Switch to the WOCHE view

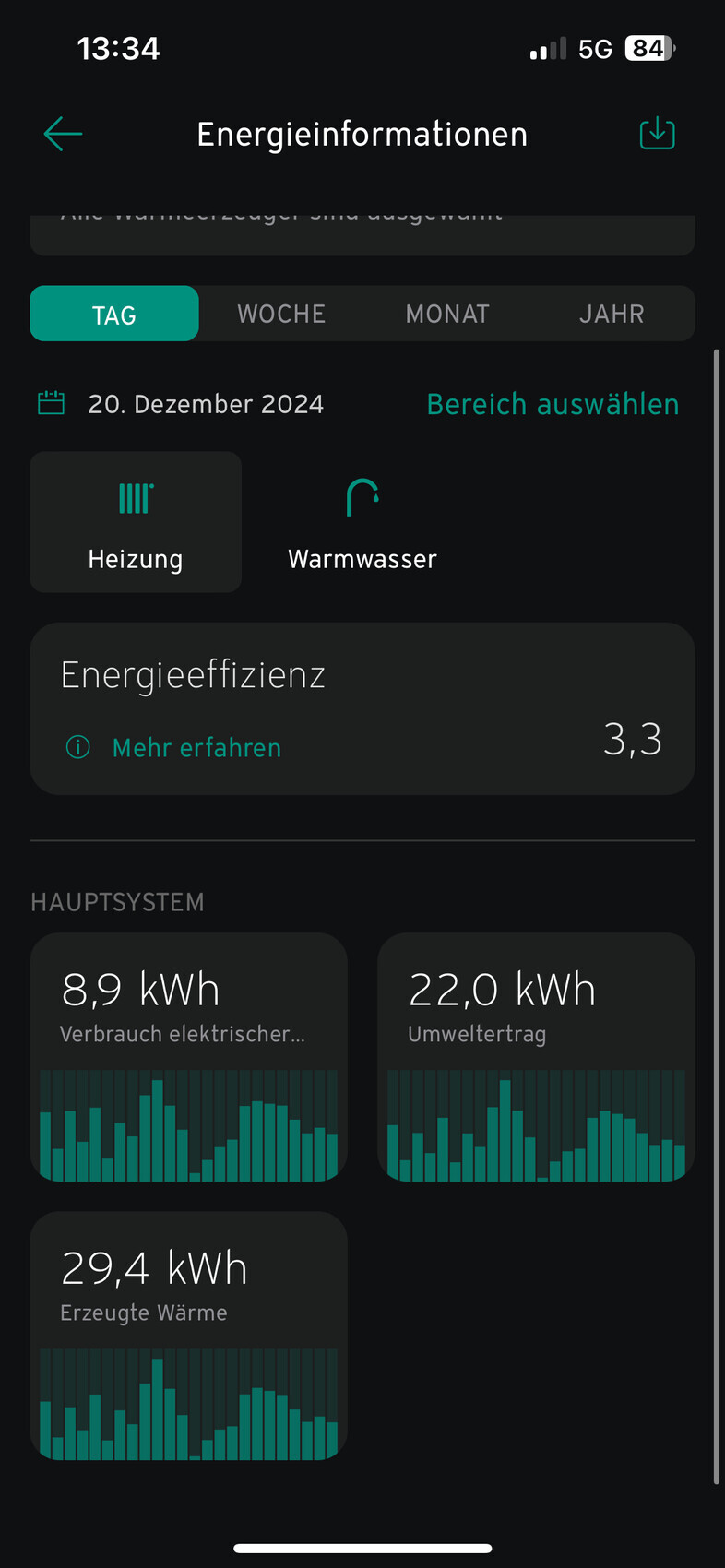click(281, 315)
